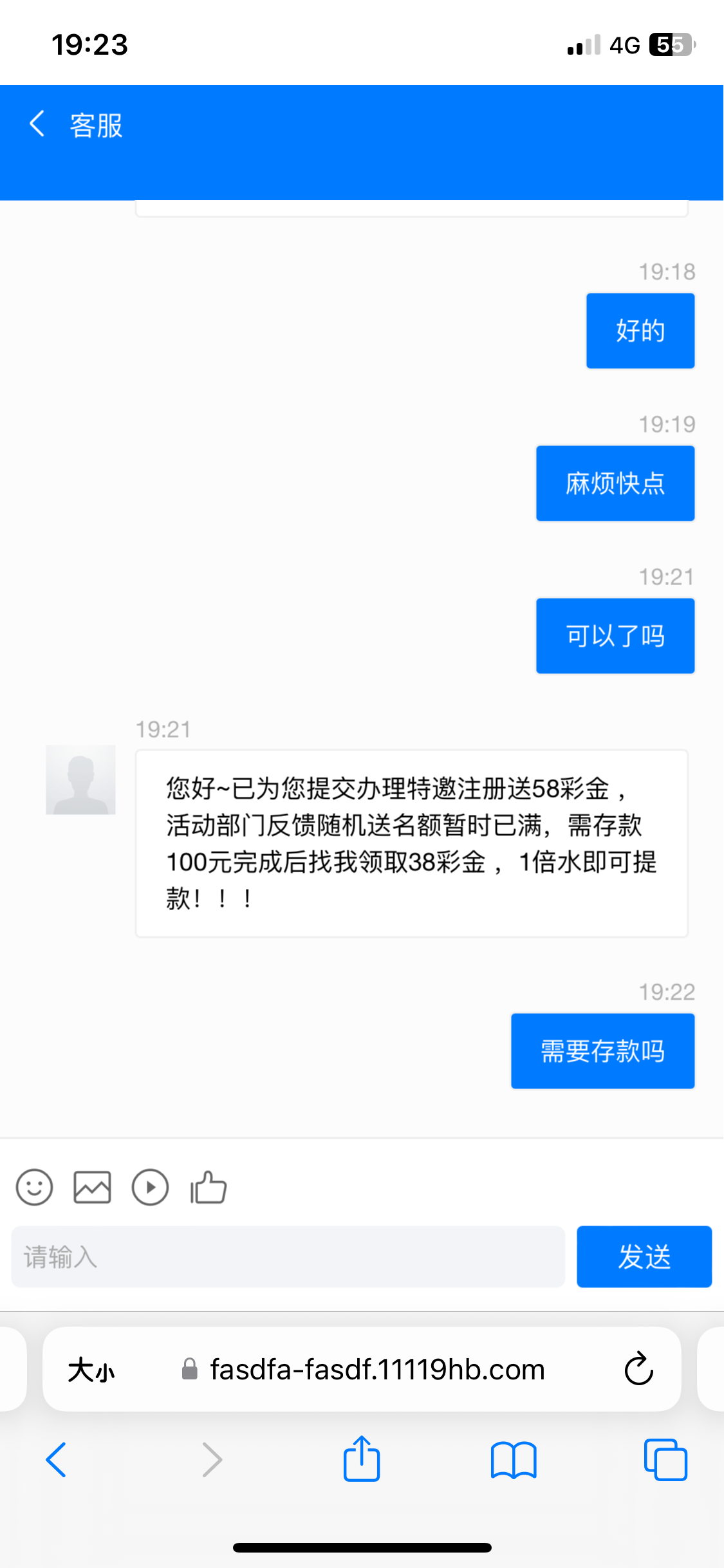
Task: Attach an image to the chat
Action: tap(92, 1187)
